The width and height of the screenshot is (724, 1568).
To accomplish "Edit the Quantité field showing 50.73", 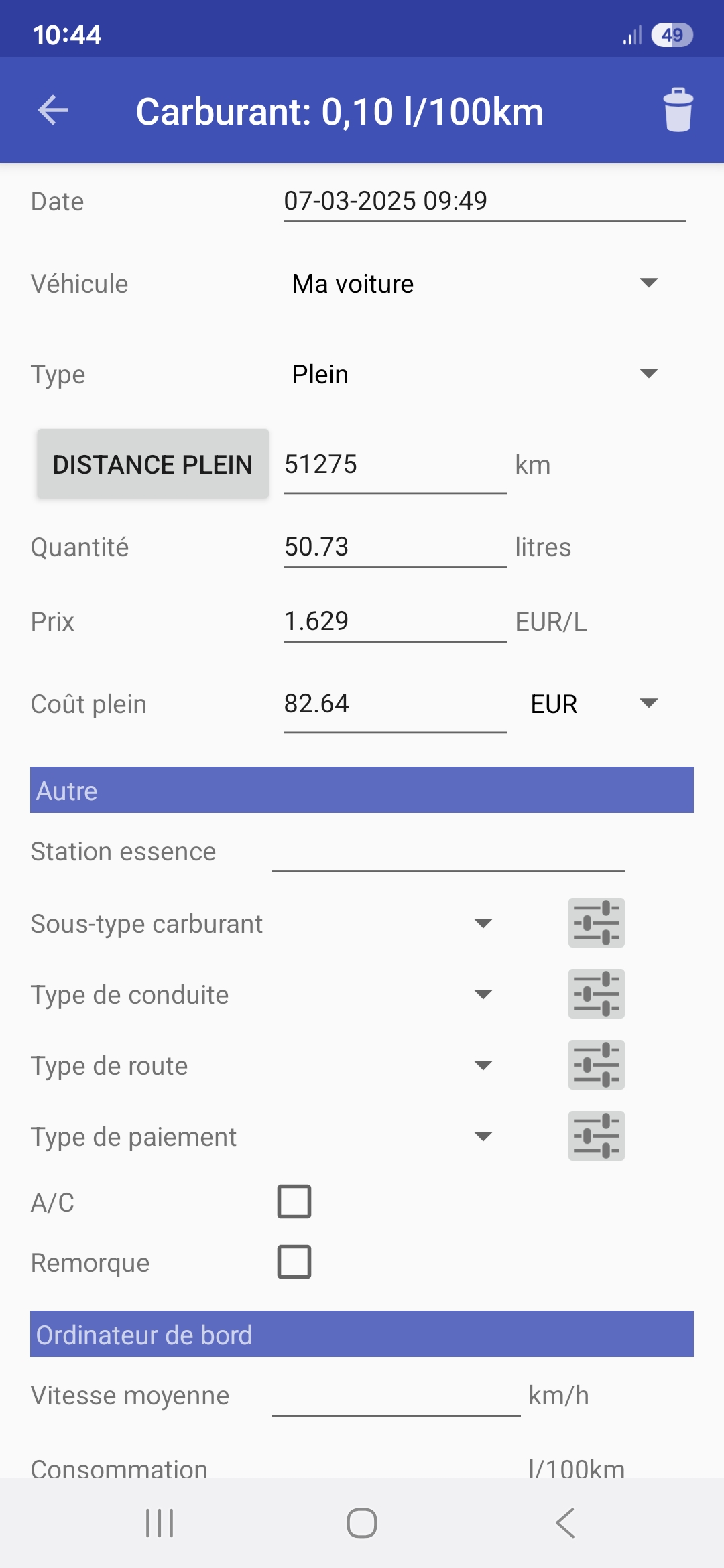I will point(394,547).
